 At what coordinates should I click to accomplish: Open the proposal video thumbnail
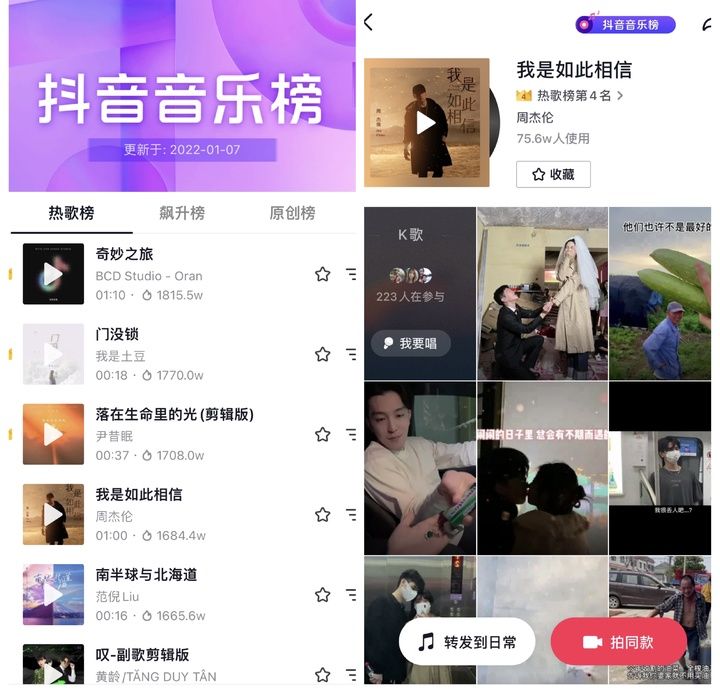click(541, 293)
